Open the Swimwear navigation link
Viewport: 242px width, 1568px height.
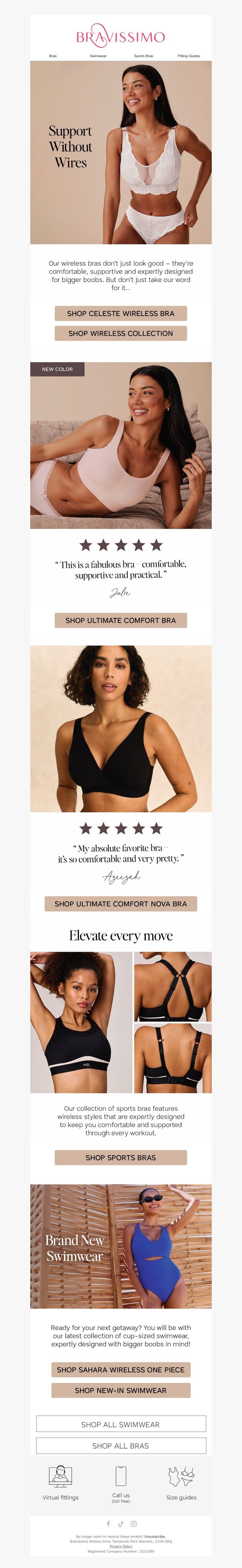[98, 56]
